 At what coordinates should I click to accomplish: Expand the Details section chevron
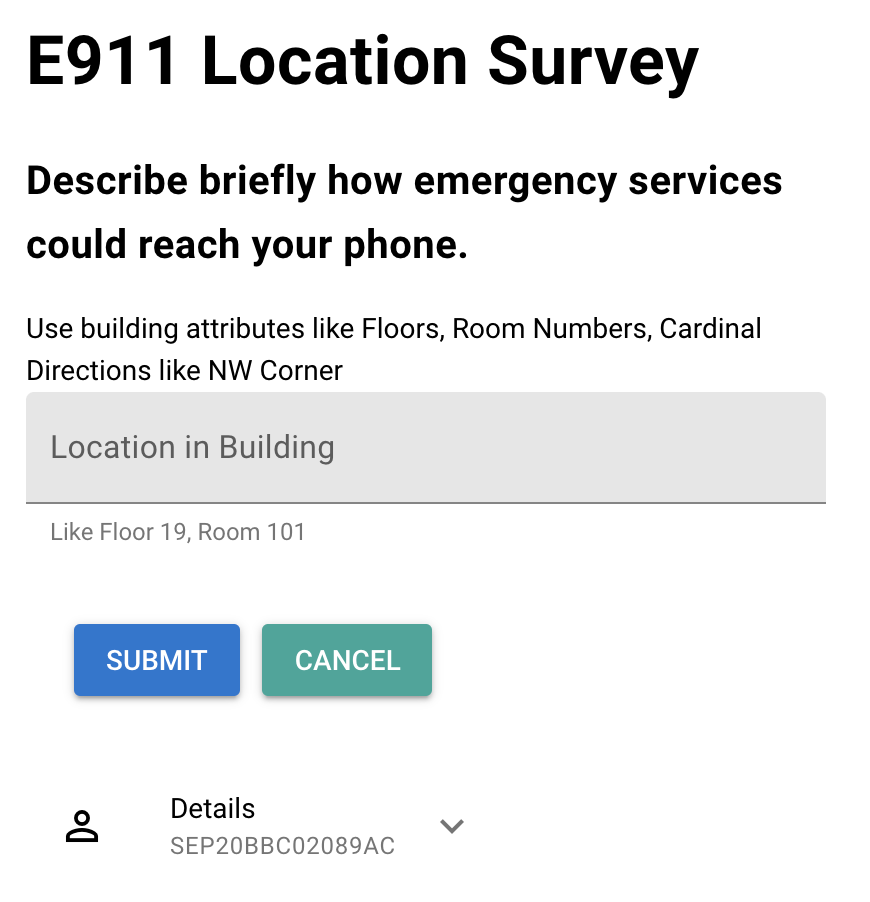(x=452, y=826)
